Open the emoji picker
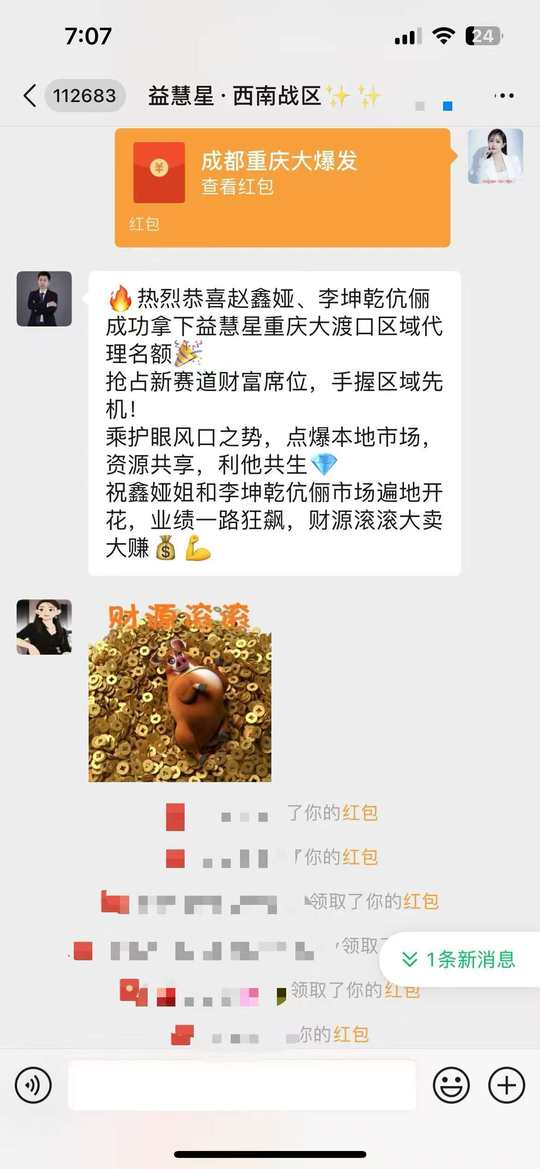Image resolution: width=540 pixels, height=1169 pixels. coord(451,1085)
